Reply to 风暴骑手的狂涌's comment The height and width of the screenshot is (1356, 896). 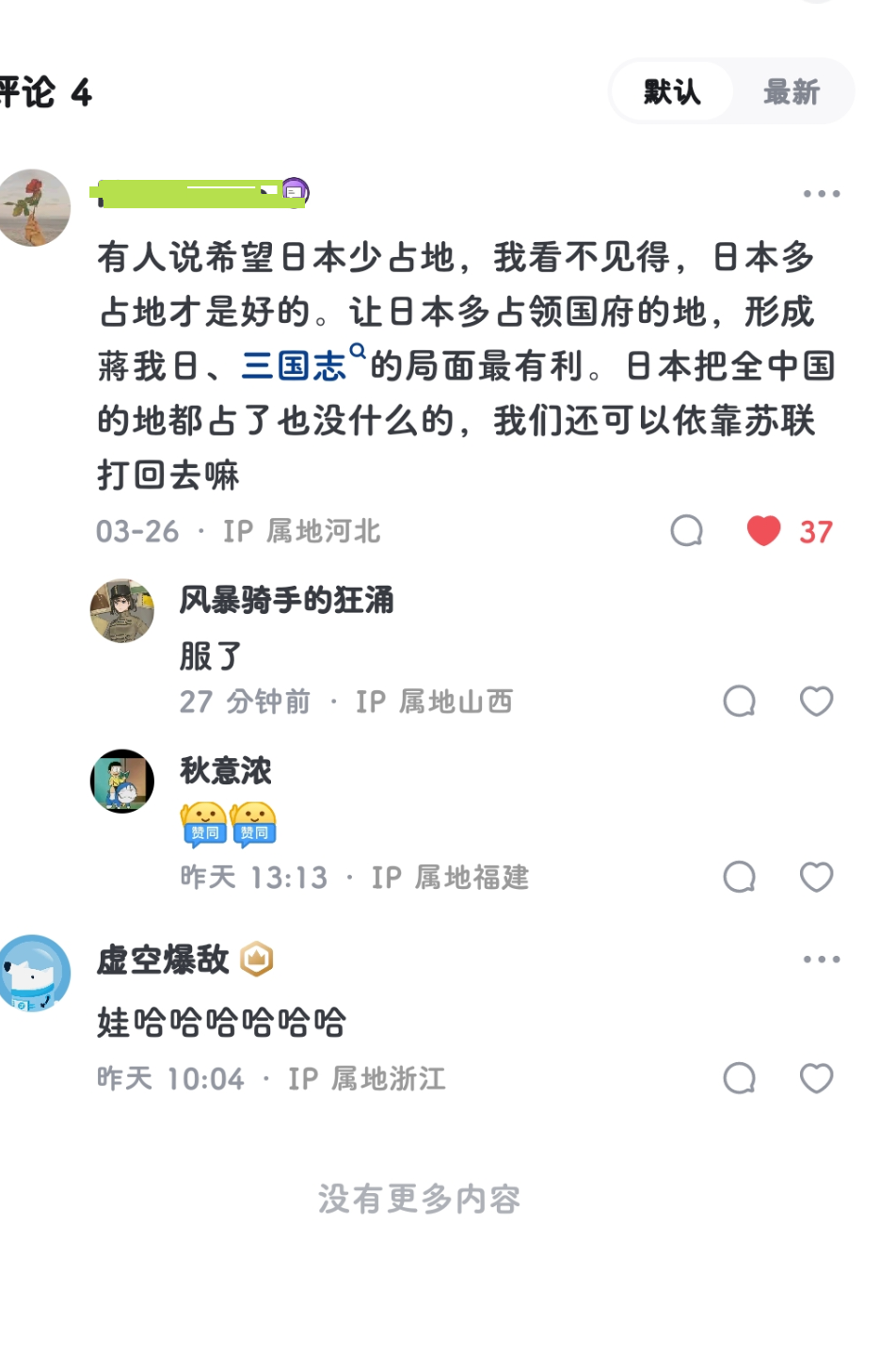740,702
